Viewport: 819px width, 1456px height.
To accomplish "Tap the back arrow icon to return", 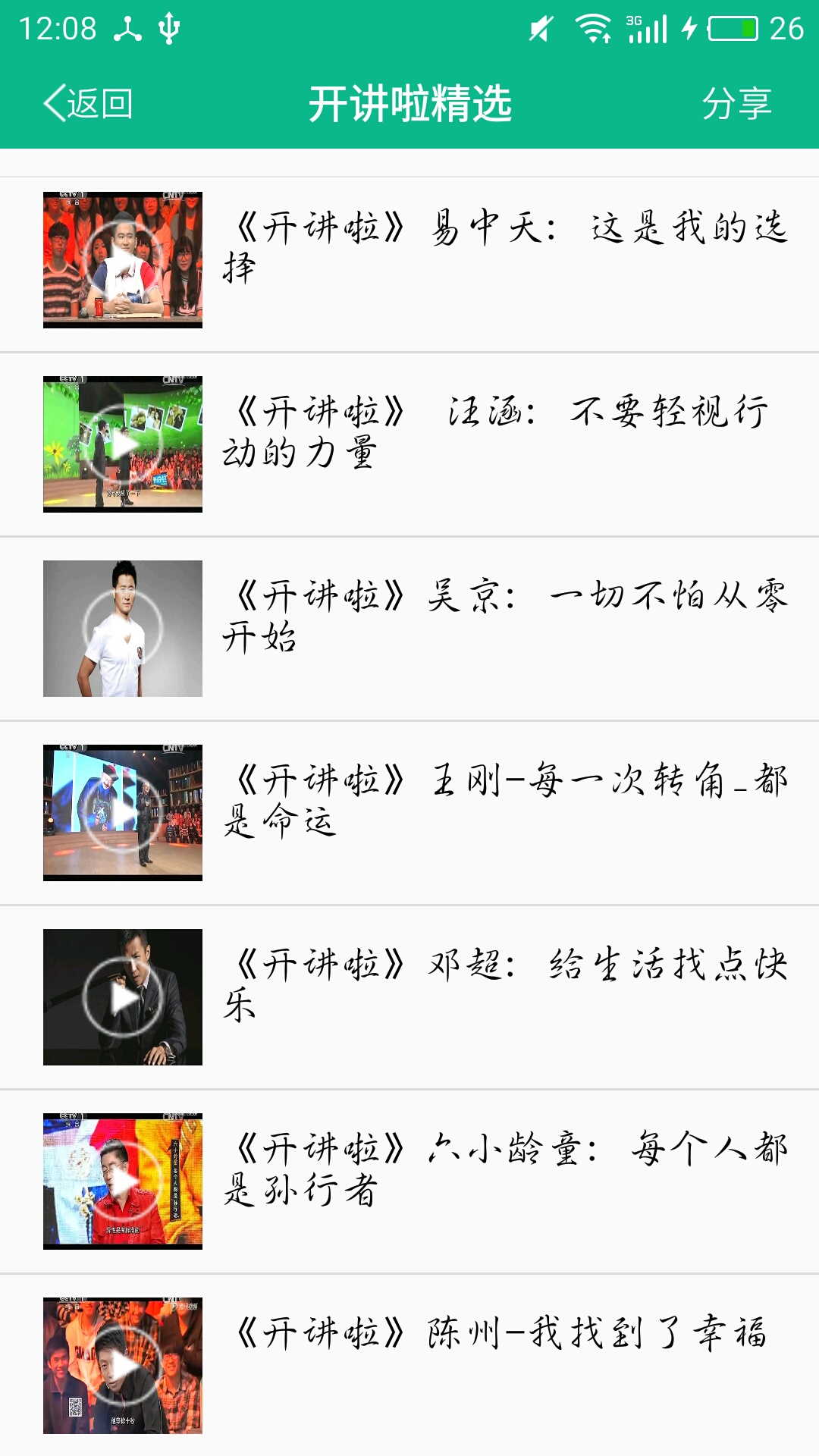I will click(x=53, y=105).
